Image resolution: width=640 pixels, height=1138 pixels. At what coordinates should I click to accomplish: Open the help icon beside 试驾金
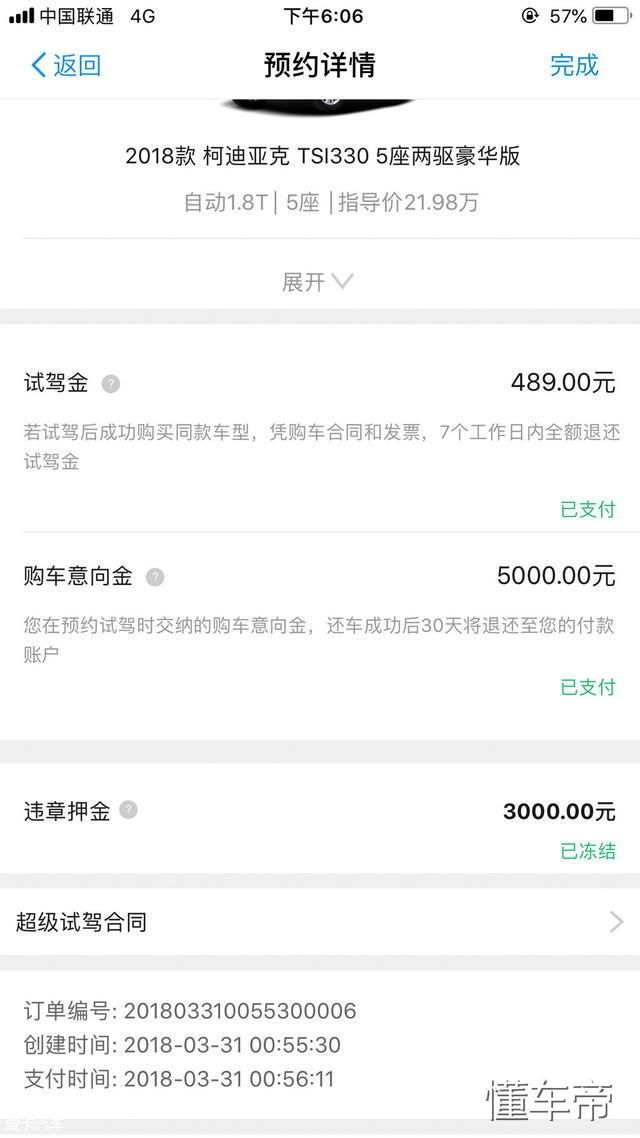point(111,383)
